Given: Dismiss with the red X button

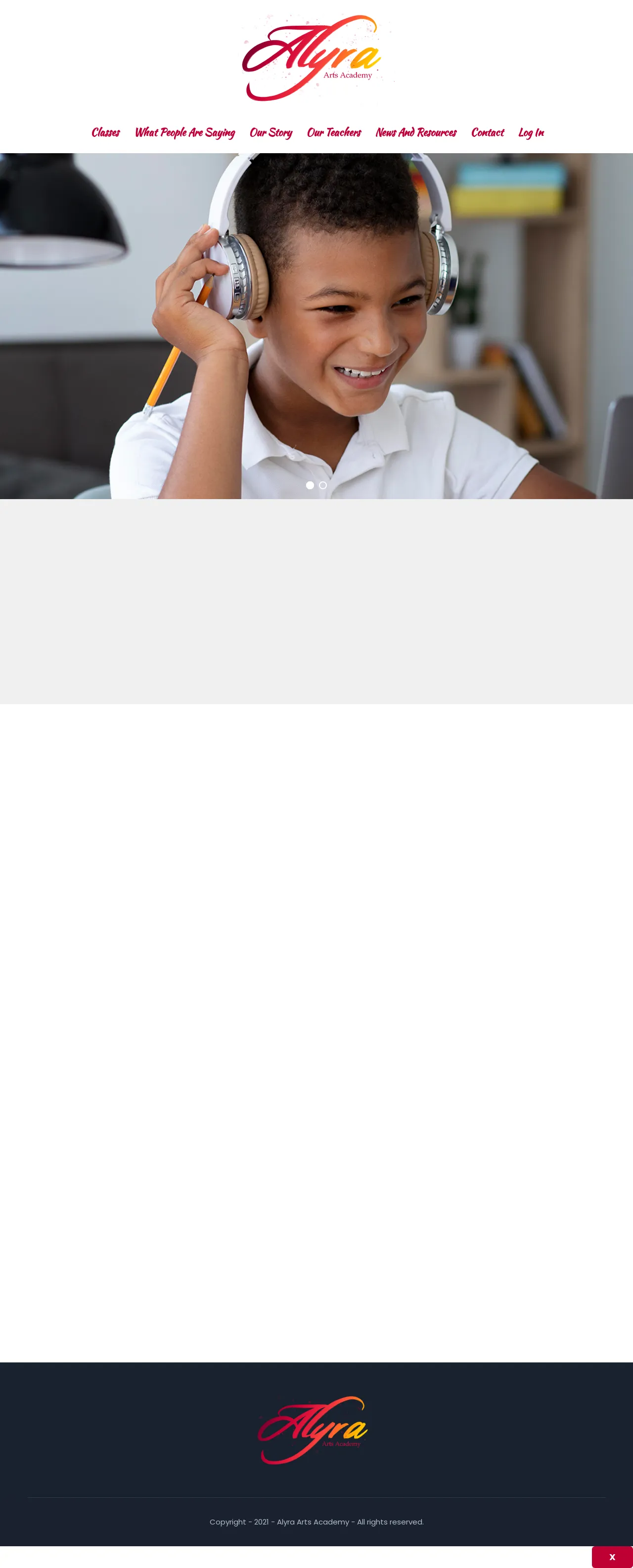Looking at the screenshot, I should coord(612,1557).
